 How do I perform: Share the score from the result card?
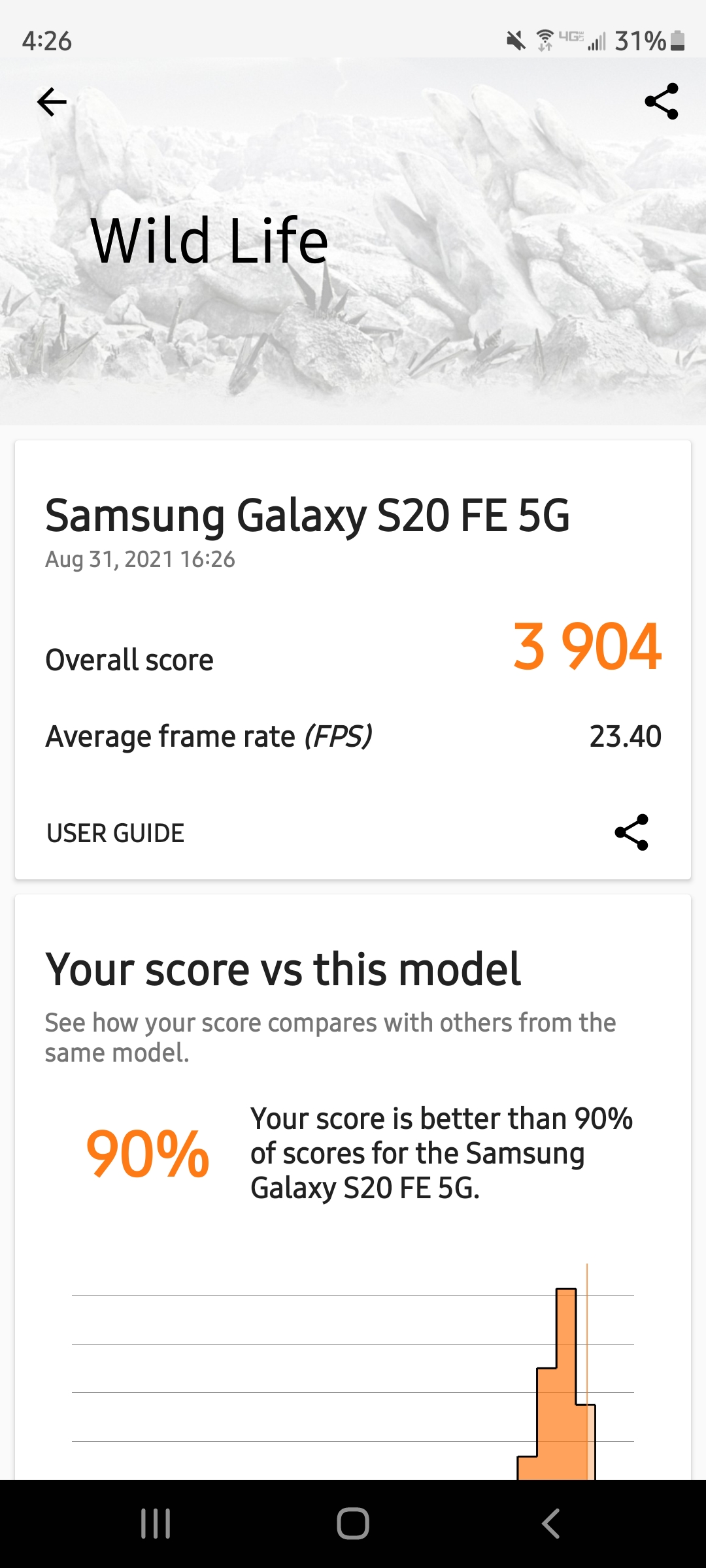[x=631, y=832]
